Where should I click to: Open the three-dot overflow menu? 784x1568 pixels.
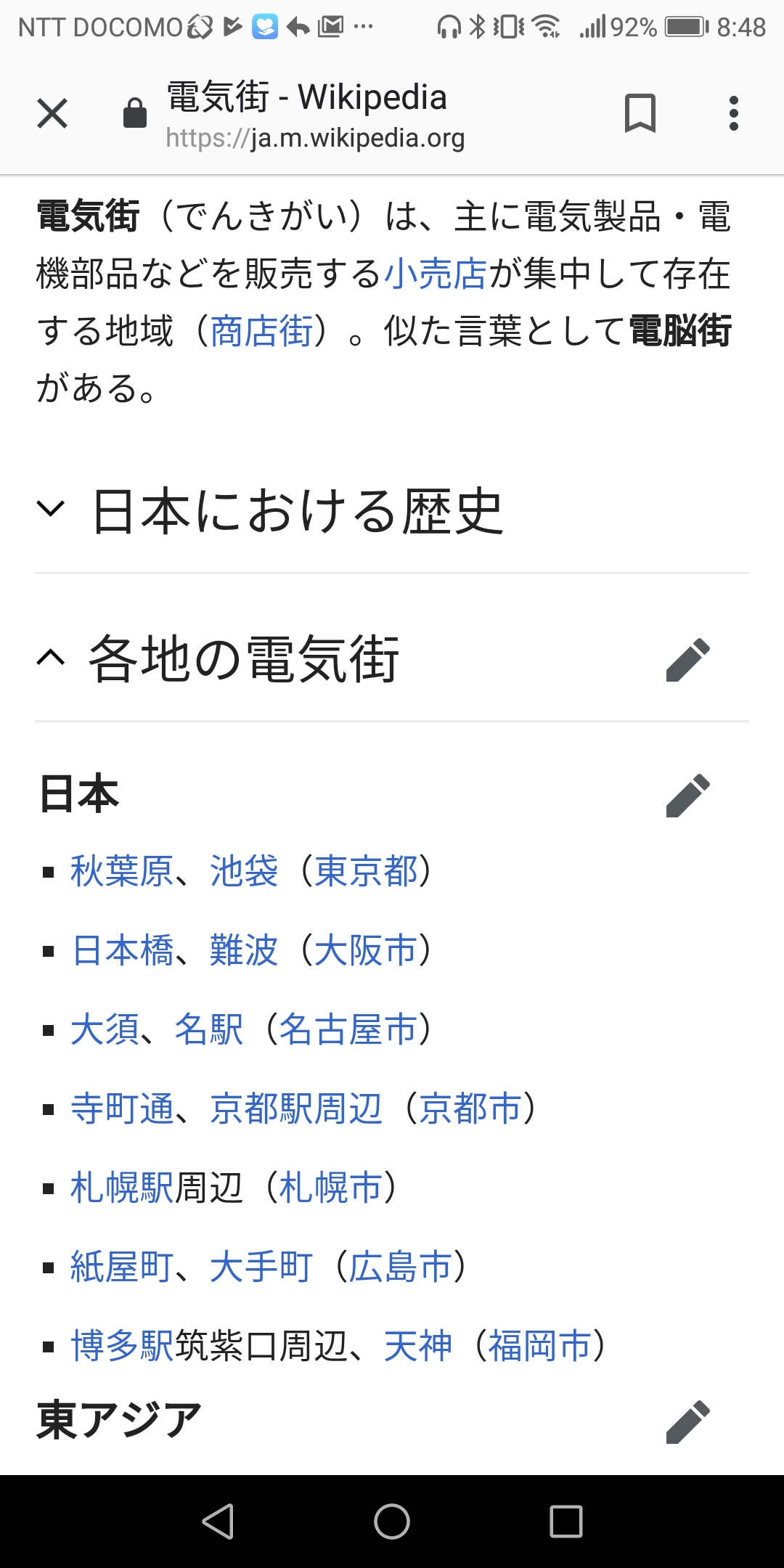coord(734,113)
